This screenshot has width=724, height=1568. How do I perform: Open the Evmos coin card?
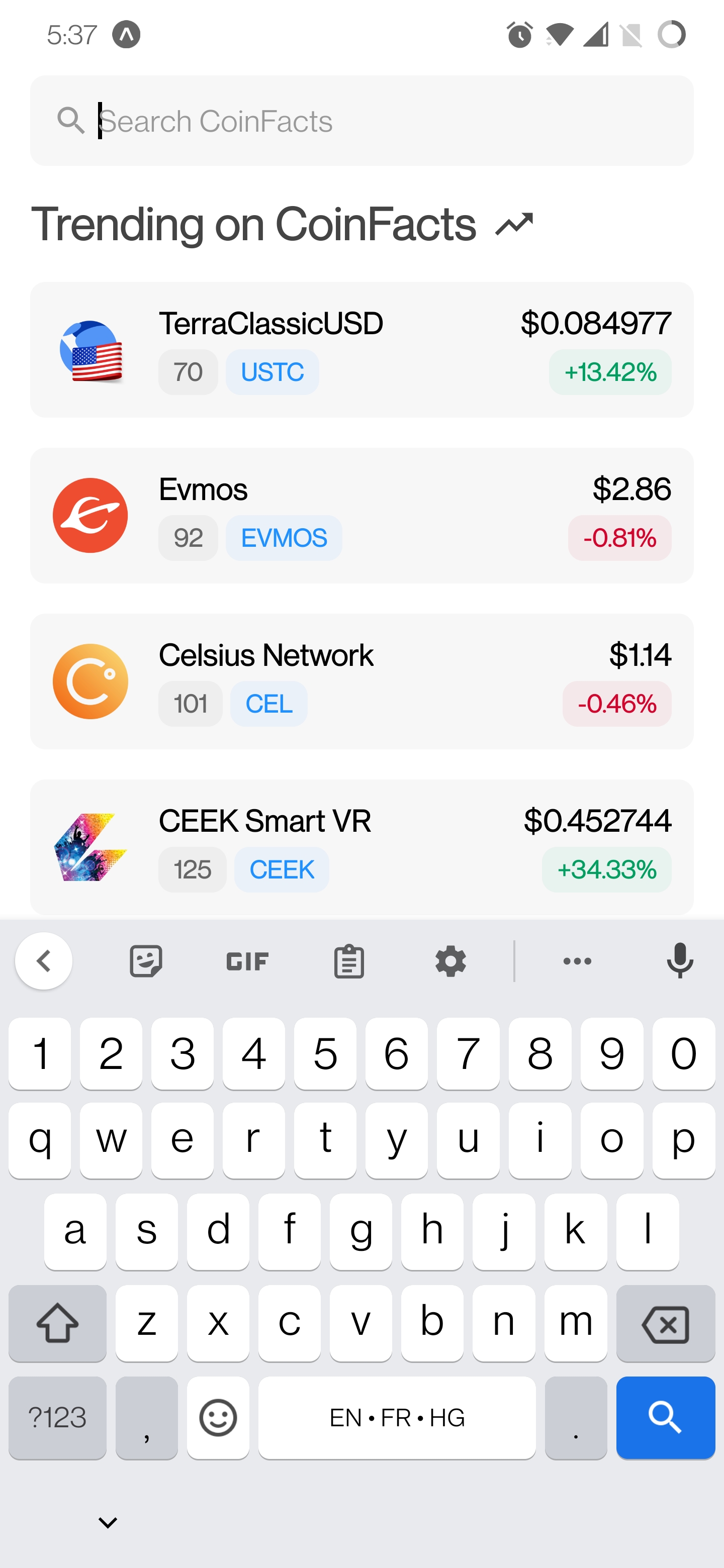361,515
